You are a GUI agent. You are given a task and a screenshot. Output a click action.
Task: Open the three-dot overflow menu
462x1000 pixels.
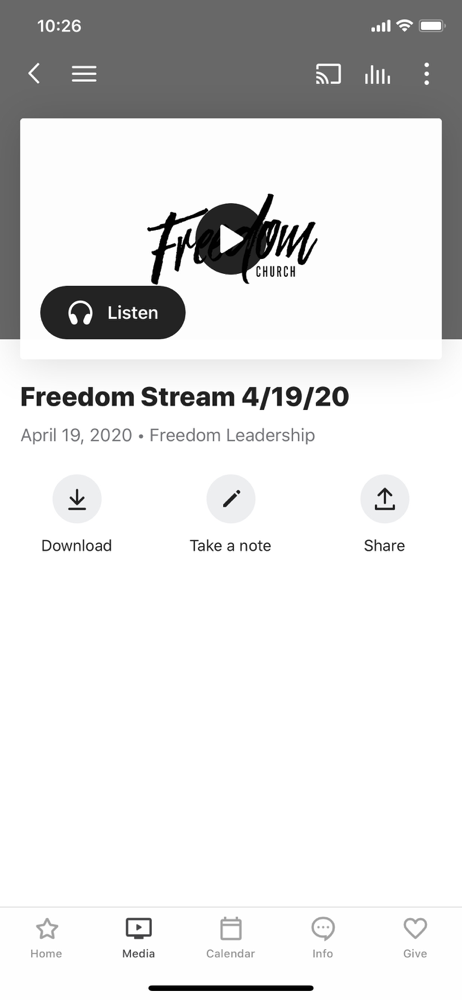click(x=426, y=74)
